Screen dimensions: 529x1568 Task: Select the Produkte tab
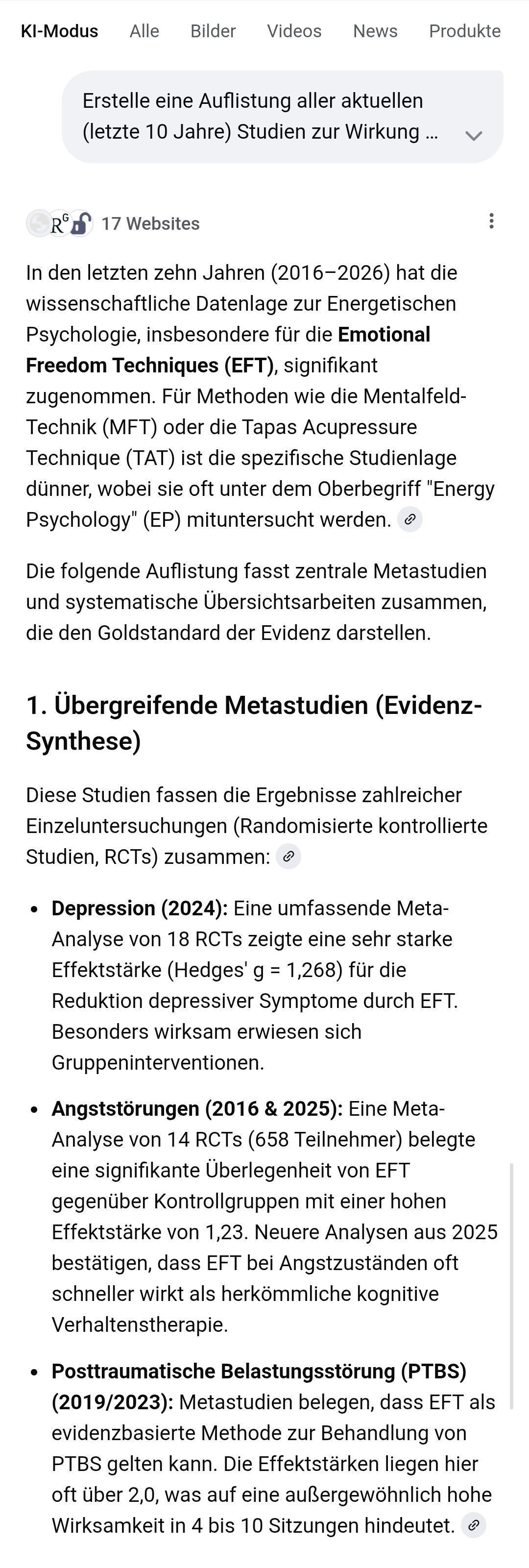coord(464,31)
